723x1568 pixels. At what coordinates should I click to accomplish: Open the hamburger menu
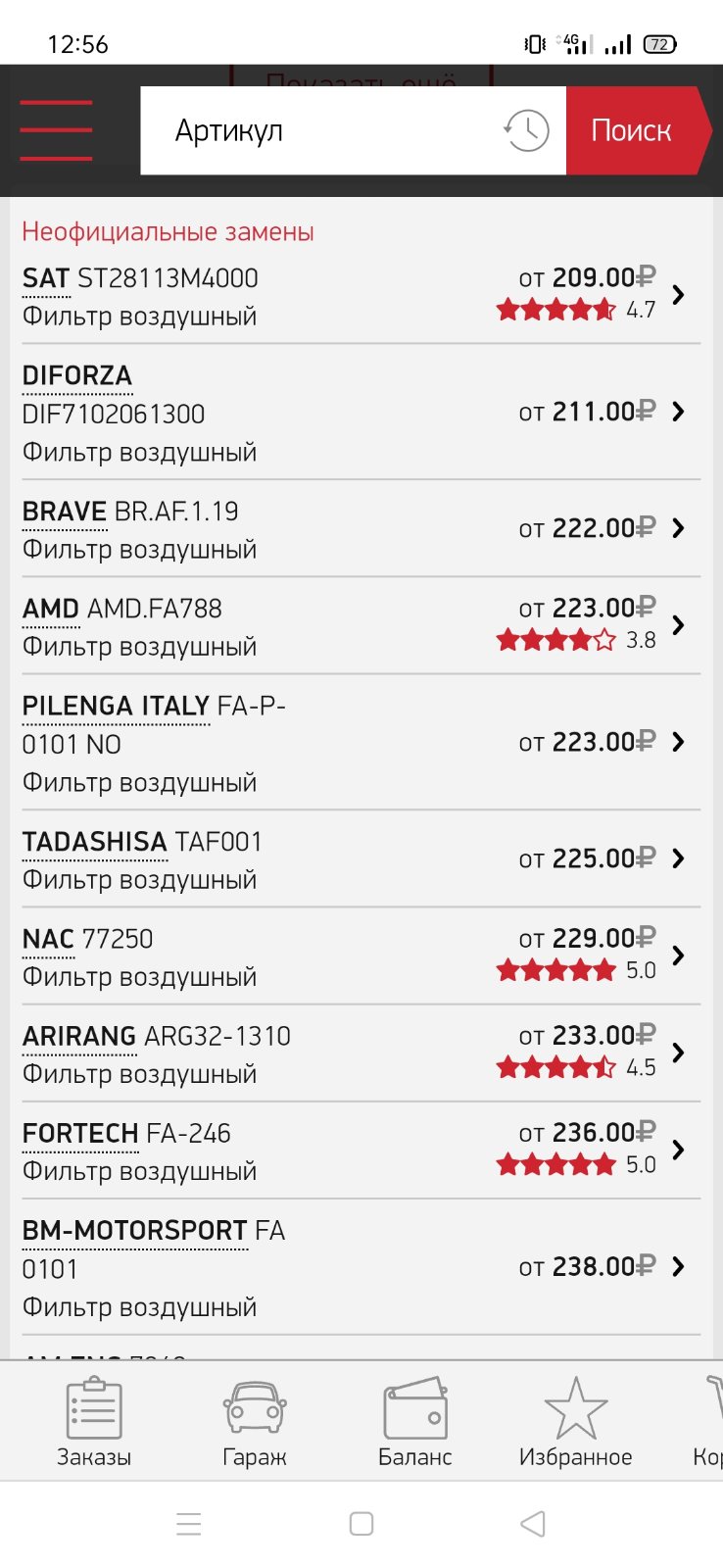click(x=56, y=129)
